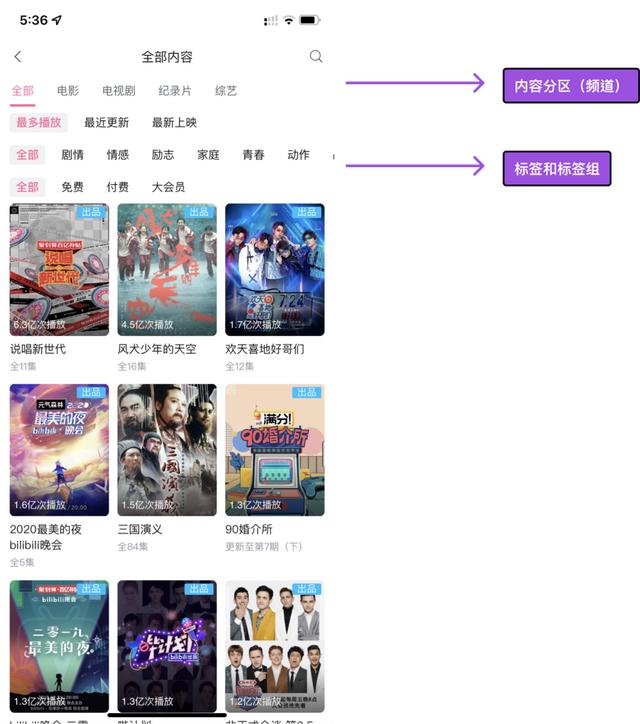Switch to the 电影 tab

coord(68,91)
